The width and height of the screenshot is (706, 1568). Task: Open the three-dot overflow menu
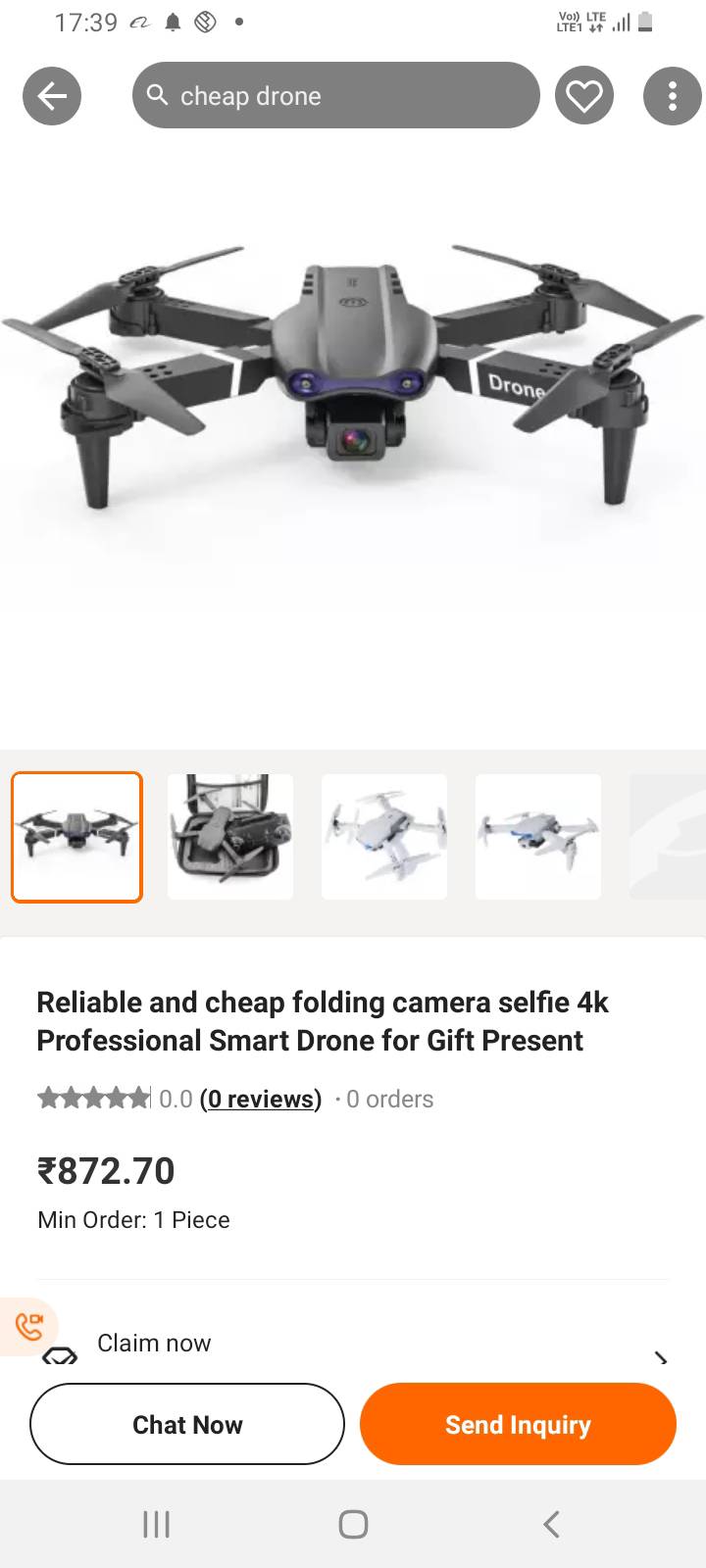click(x=672, y=96)
